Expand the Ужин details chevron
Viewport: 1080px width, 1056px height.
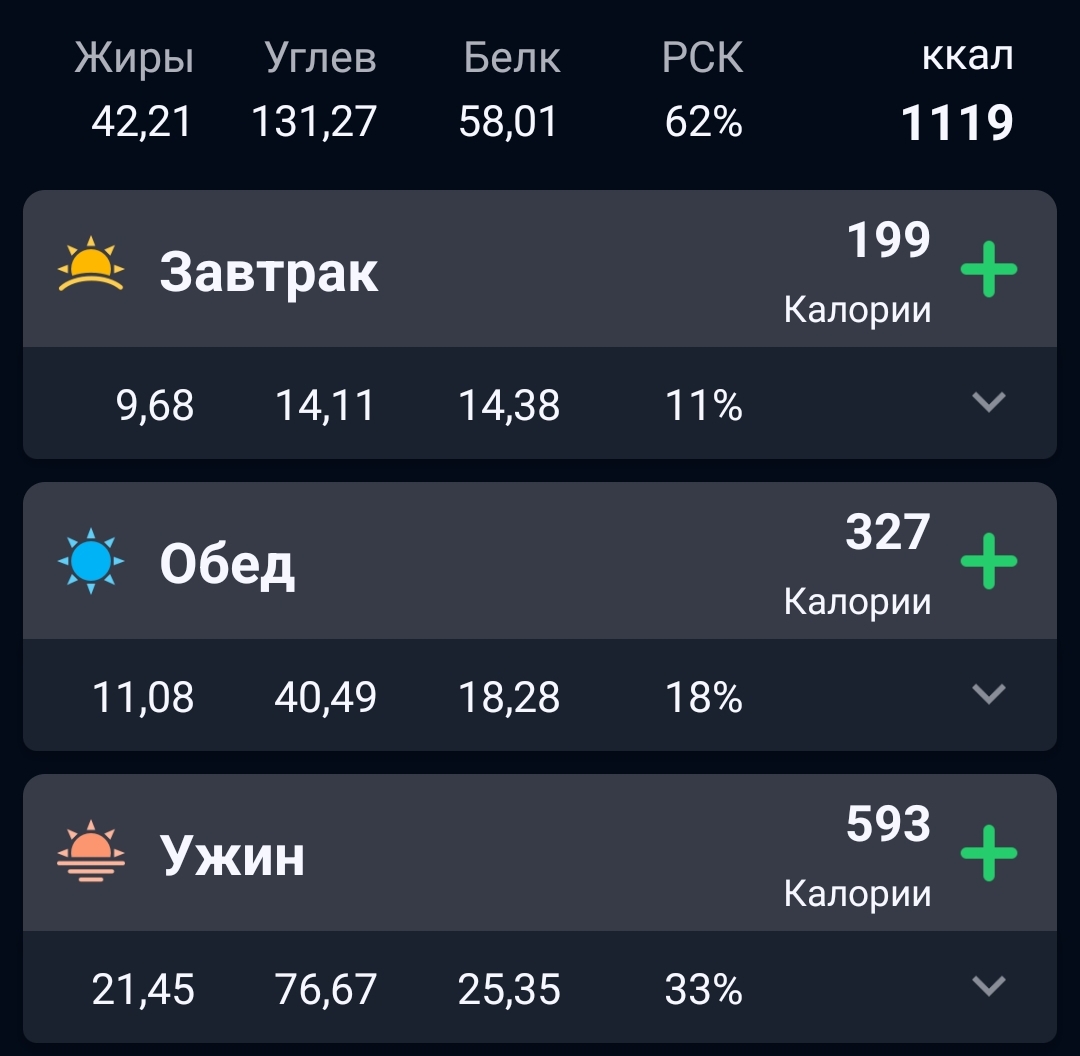(x=988, y=986)
